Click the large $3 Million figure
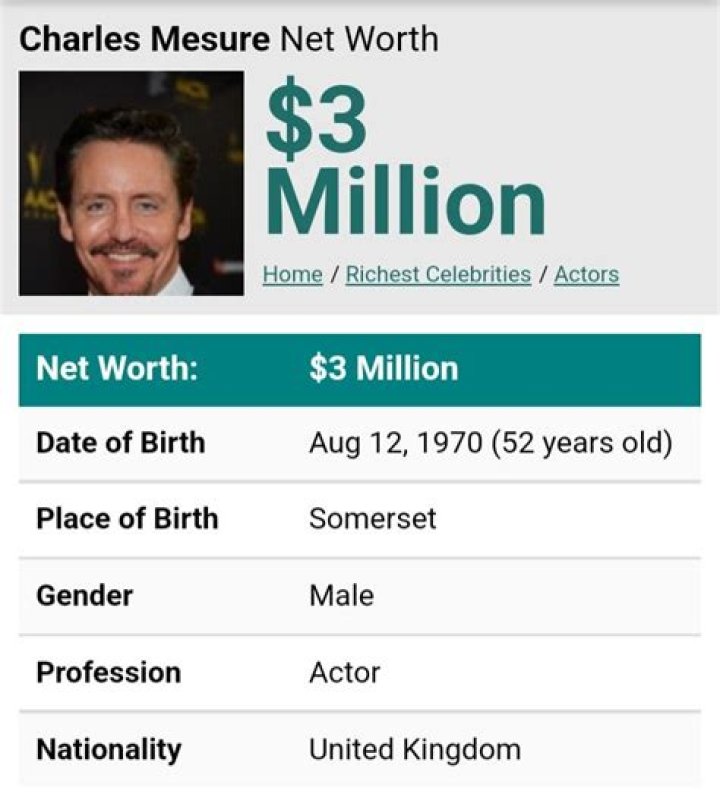 pos(400,160)
